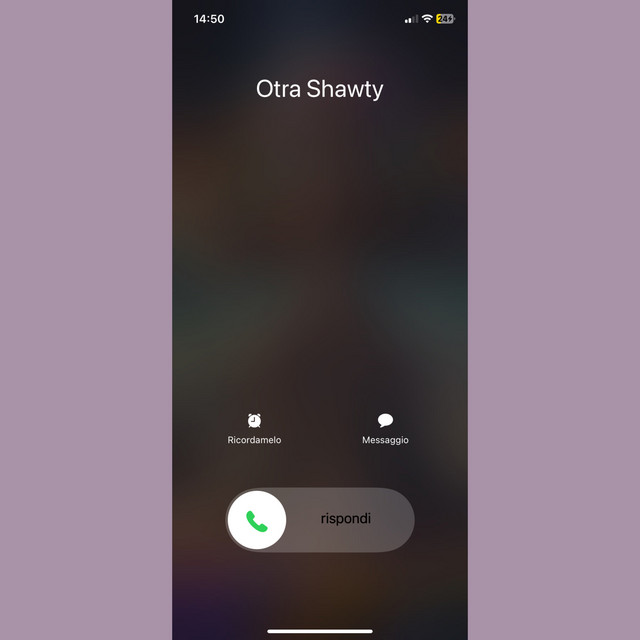Tap the green phone answer knob

257,520
